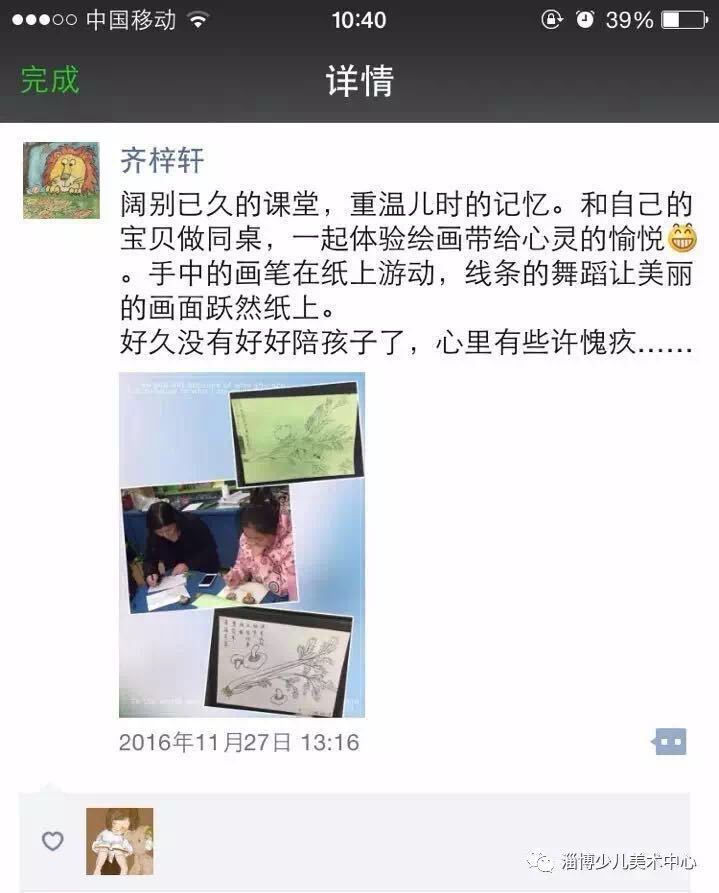
Task: Open 齐梓轩's profile via the name
Action: point(162,158)
